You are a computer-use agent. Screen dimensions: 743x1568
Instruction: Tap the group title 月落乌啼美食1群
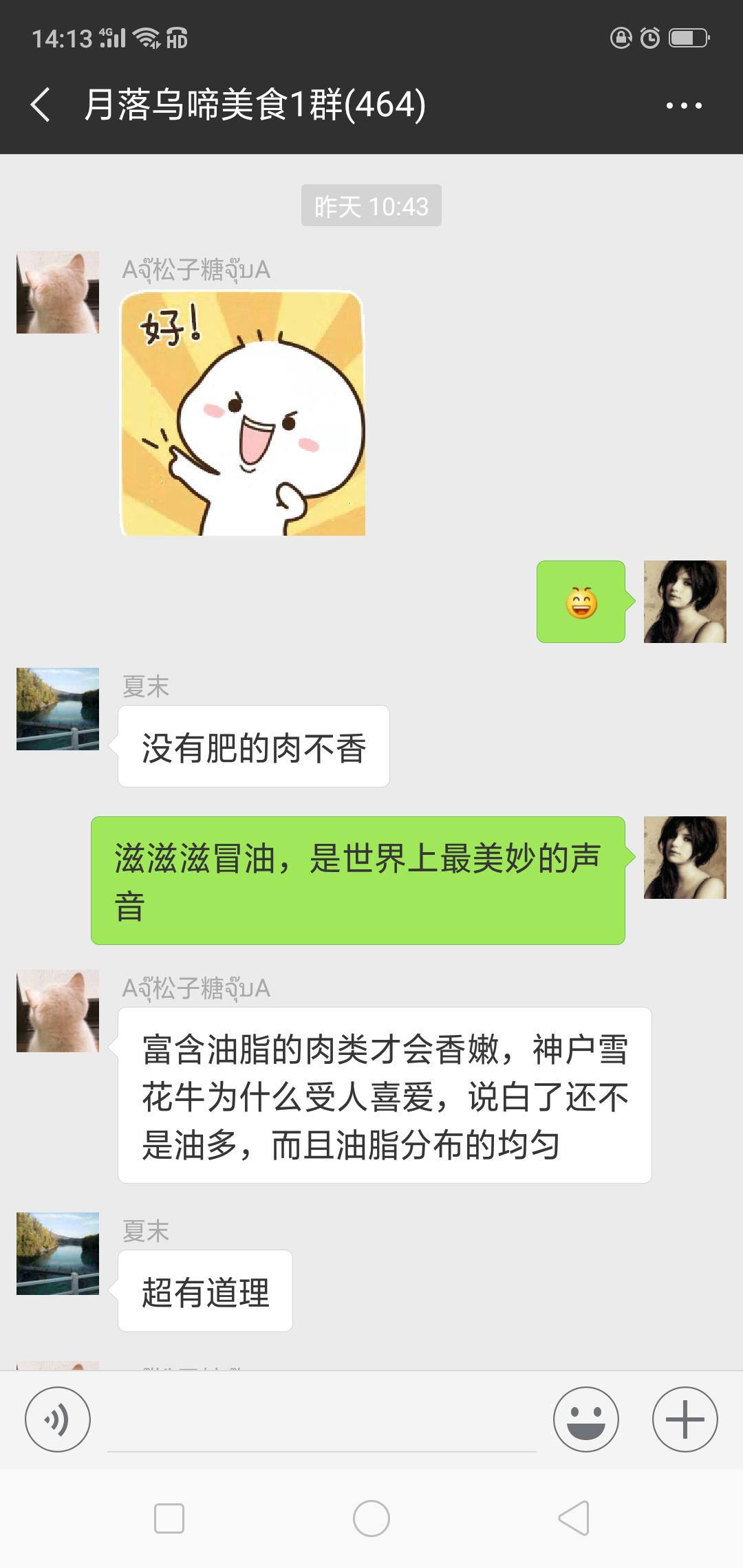pos(255,105)
